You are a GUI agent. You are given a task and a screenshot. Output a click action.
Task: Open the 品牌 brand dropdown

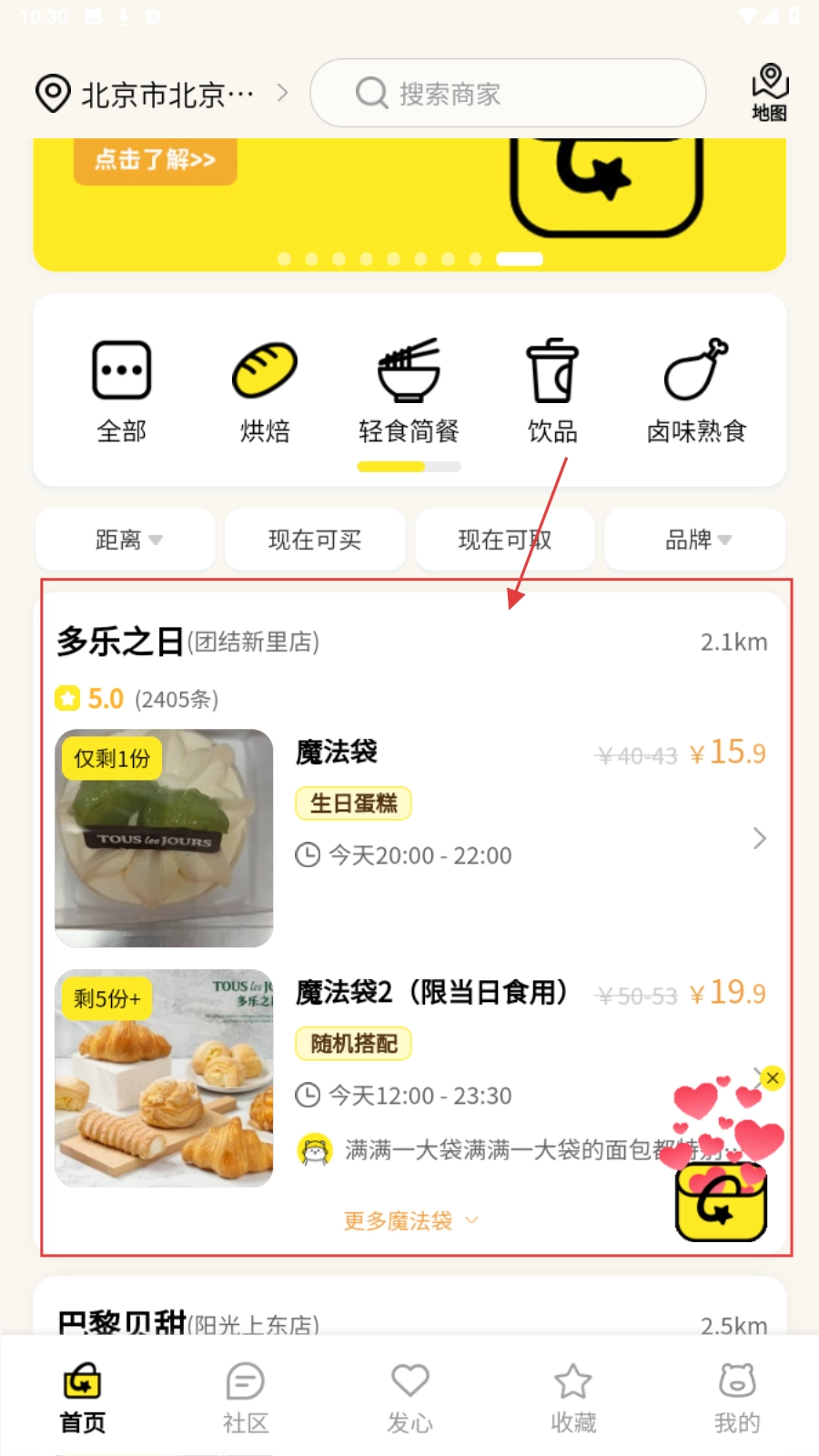click(x=693, y=540)
